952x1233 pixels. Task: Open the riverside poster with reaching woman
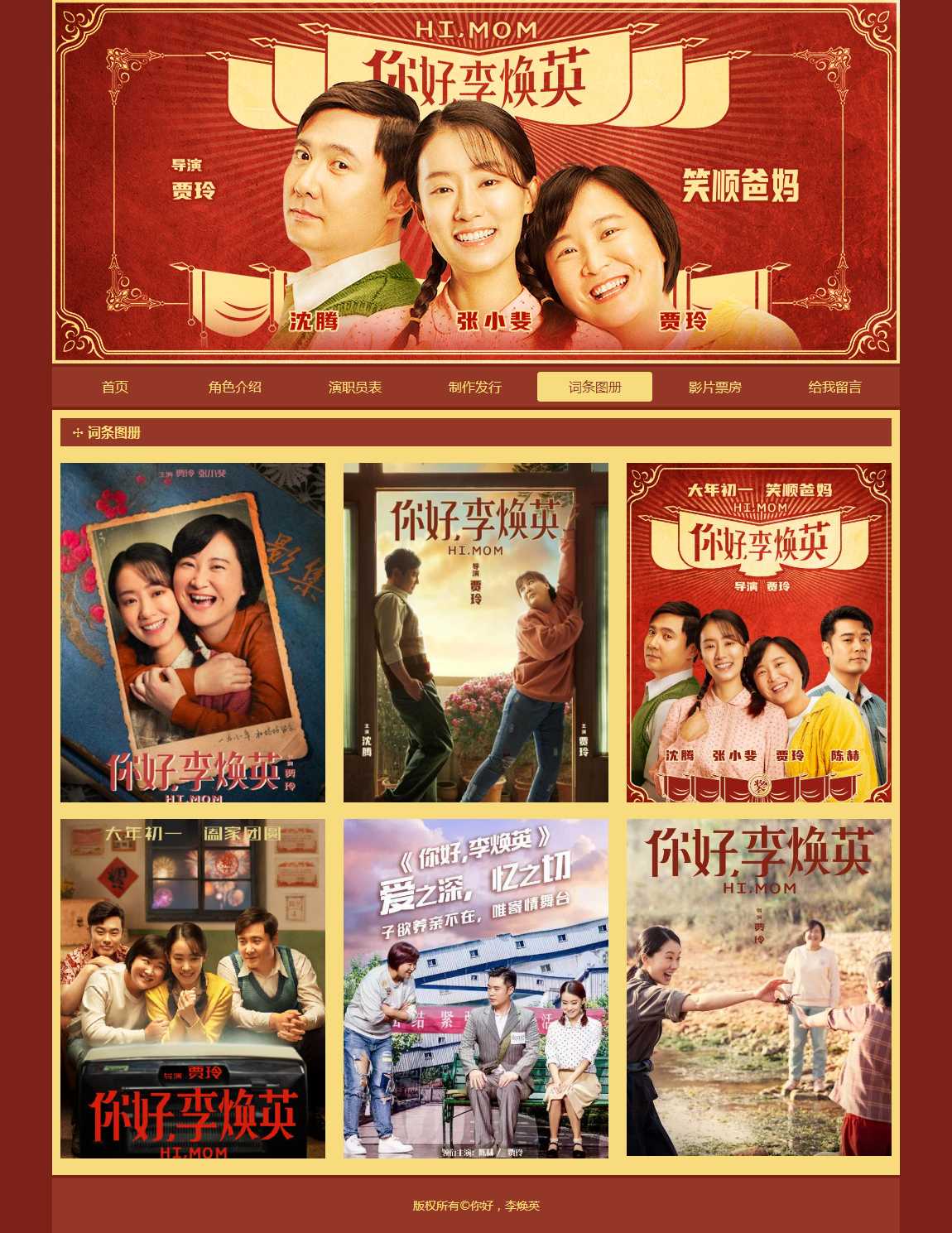click(x=759, y=988)
